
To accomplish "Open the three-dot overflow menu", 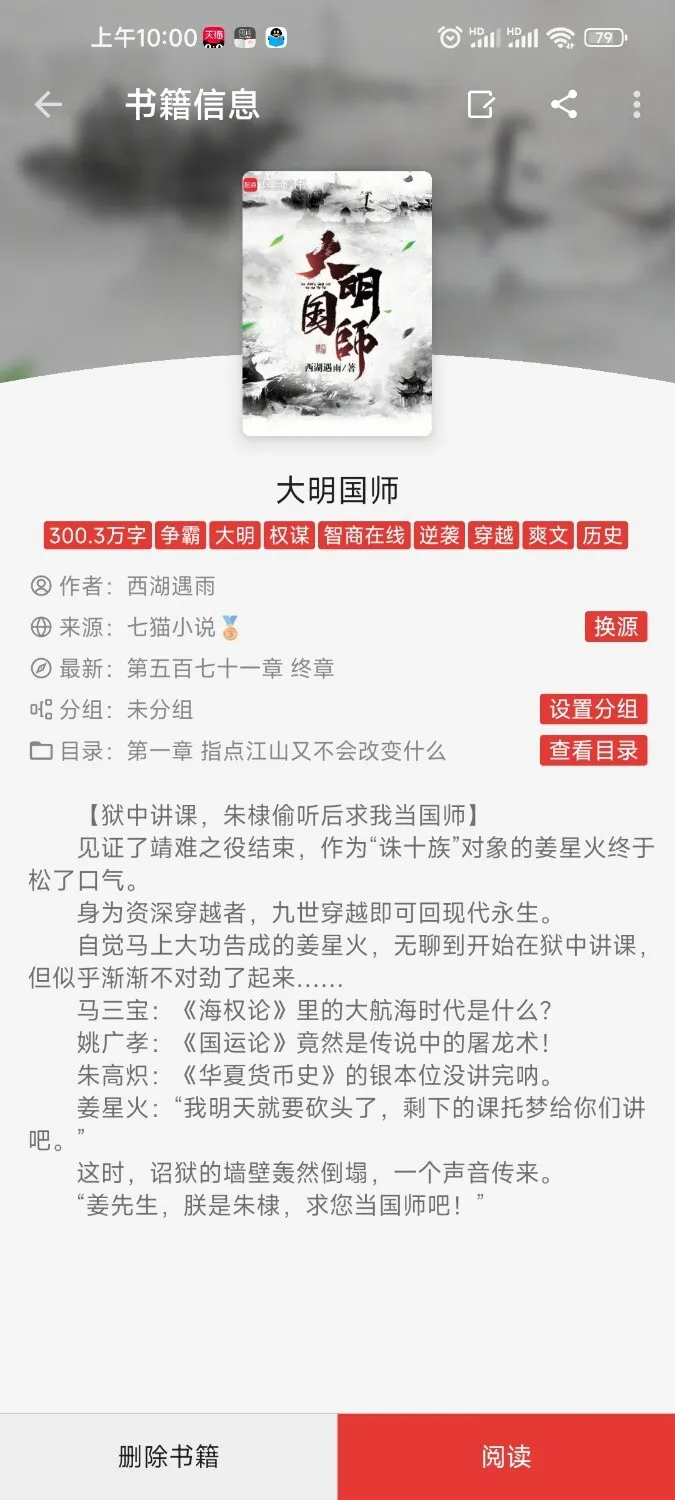I will [637, 104].
